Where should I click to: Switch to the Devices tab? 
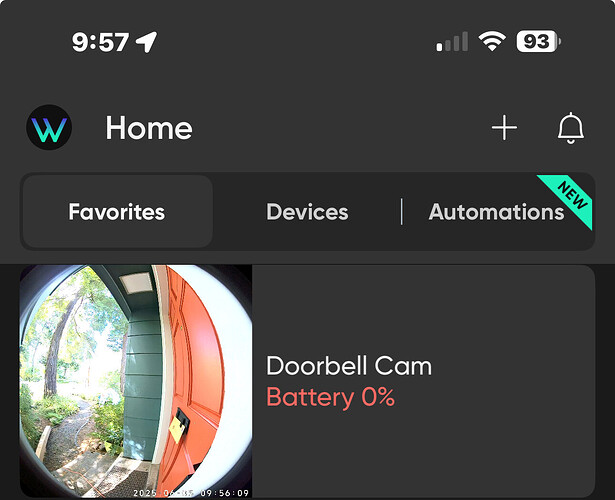[307, 212]
